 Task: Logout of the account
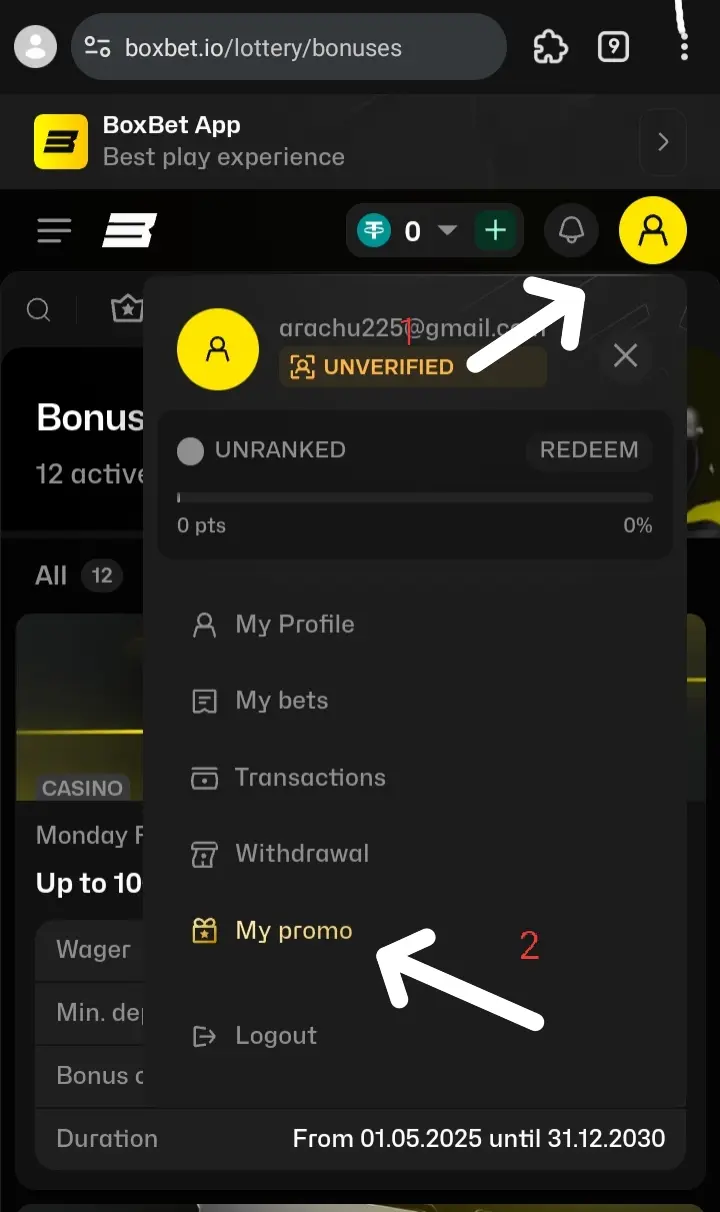tap(275, 1036)
